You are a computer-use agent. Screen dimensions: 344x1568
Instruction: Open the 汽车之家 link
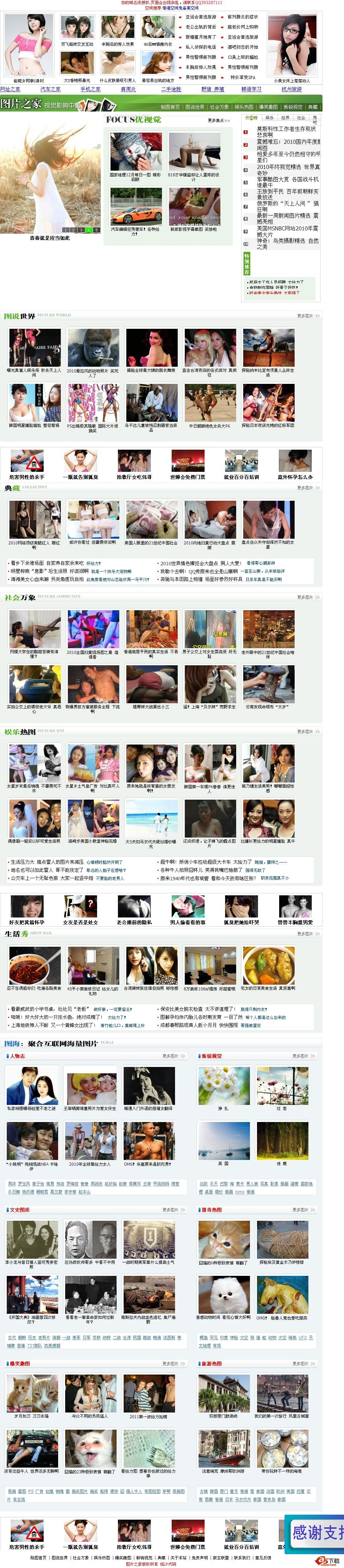[50, 89]
